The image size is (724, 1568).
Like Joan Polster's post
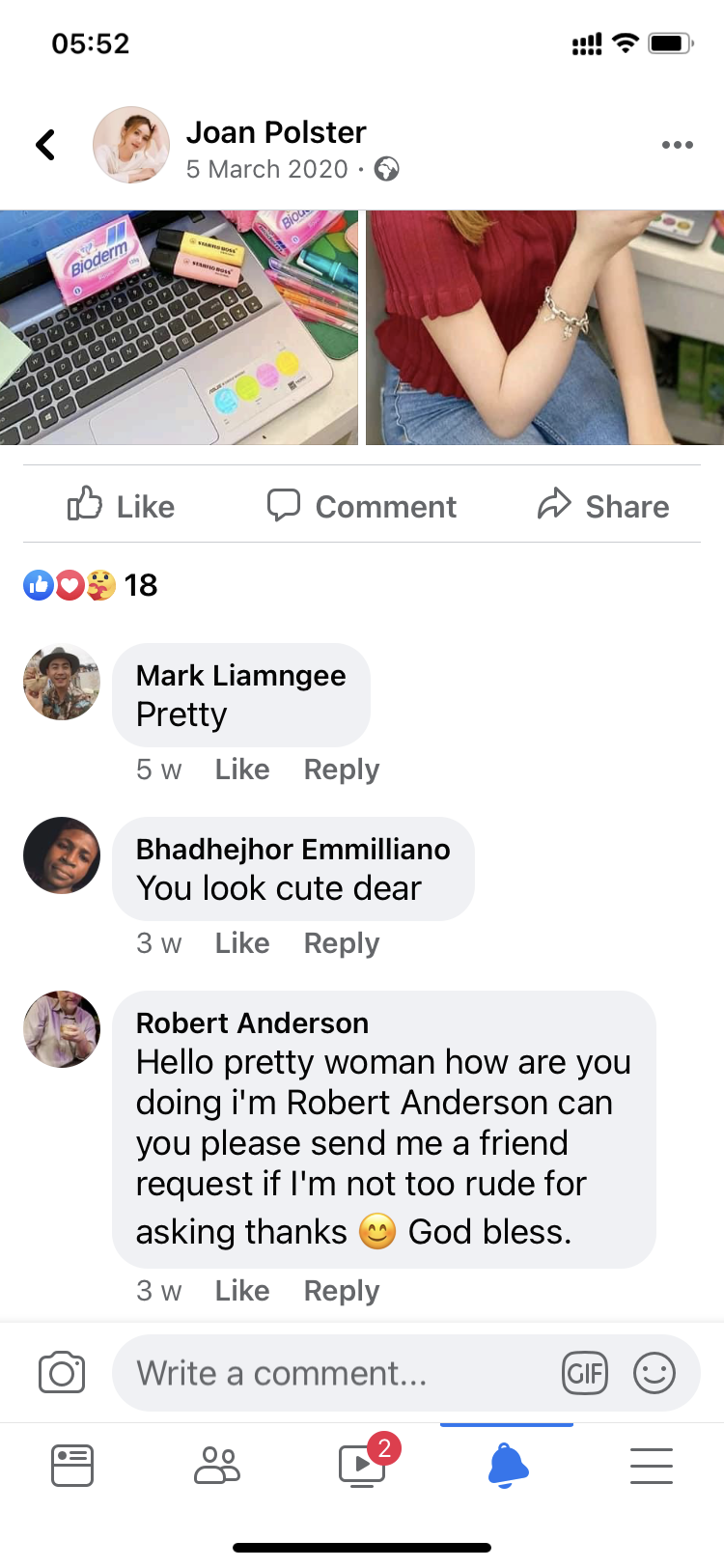click(x=122, y=505)
